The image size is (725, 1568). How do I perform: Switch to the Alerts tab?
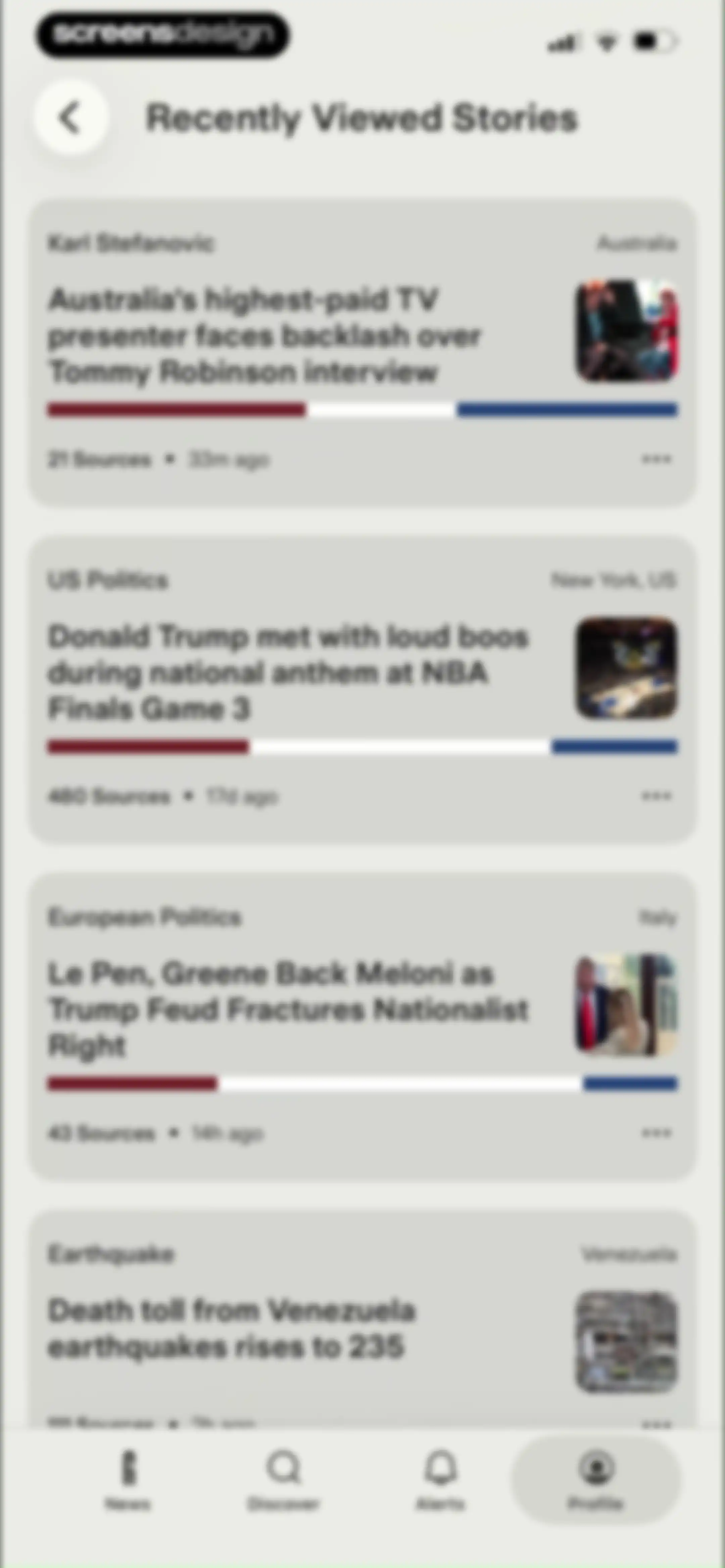[x=440, y=1480]
